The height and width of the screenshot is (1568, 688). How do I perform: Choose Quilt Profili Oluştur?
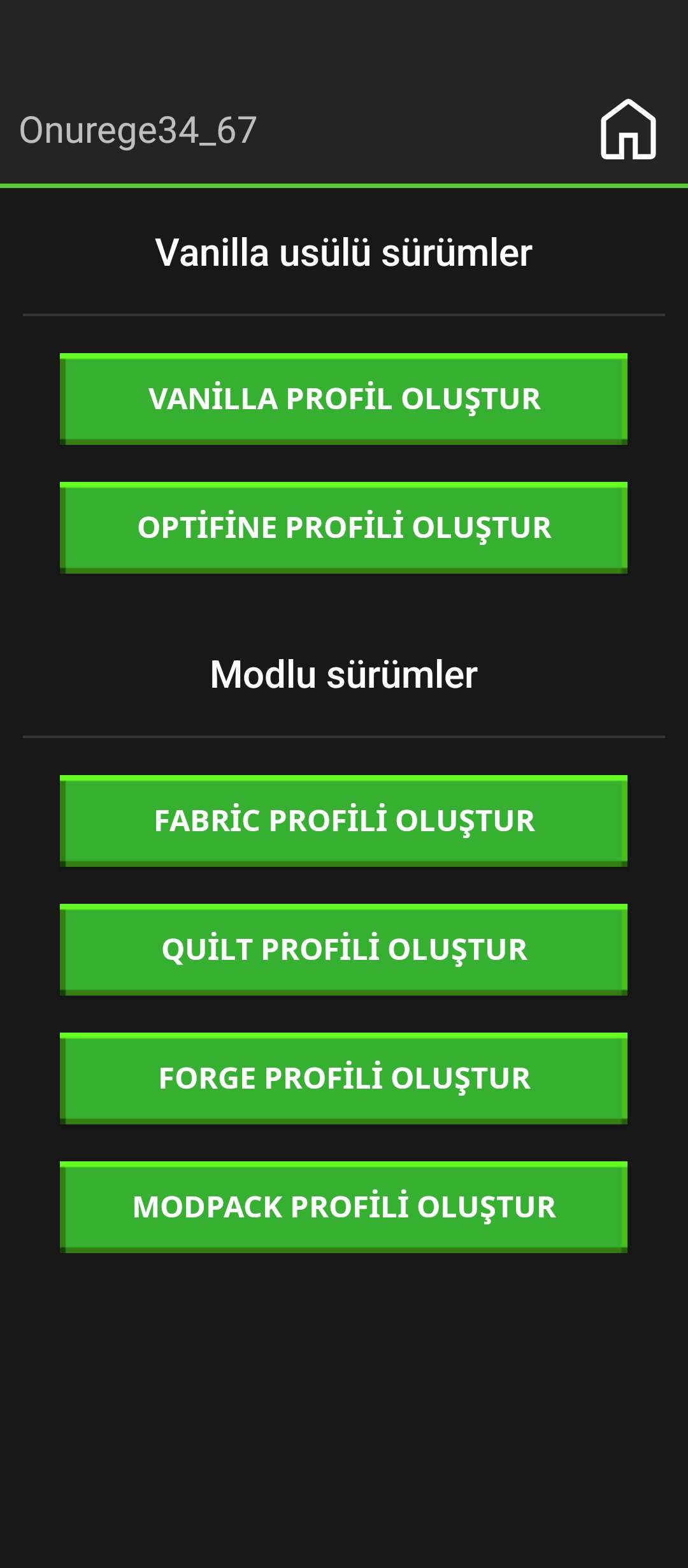point(343,950)
